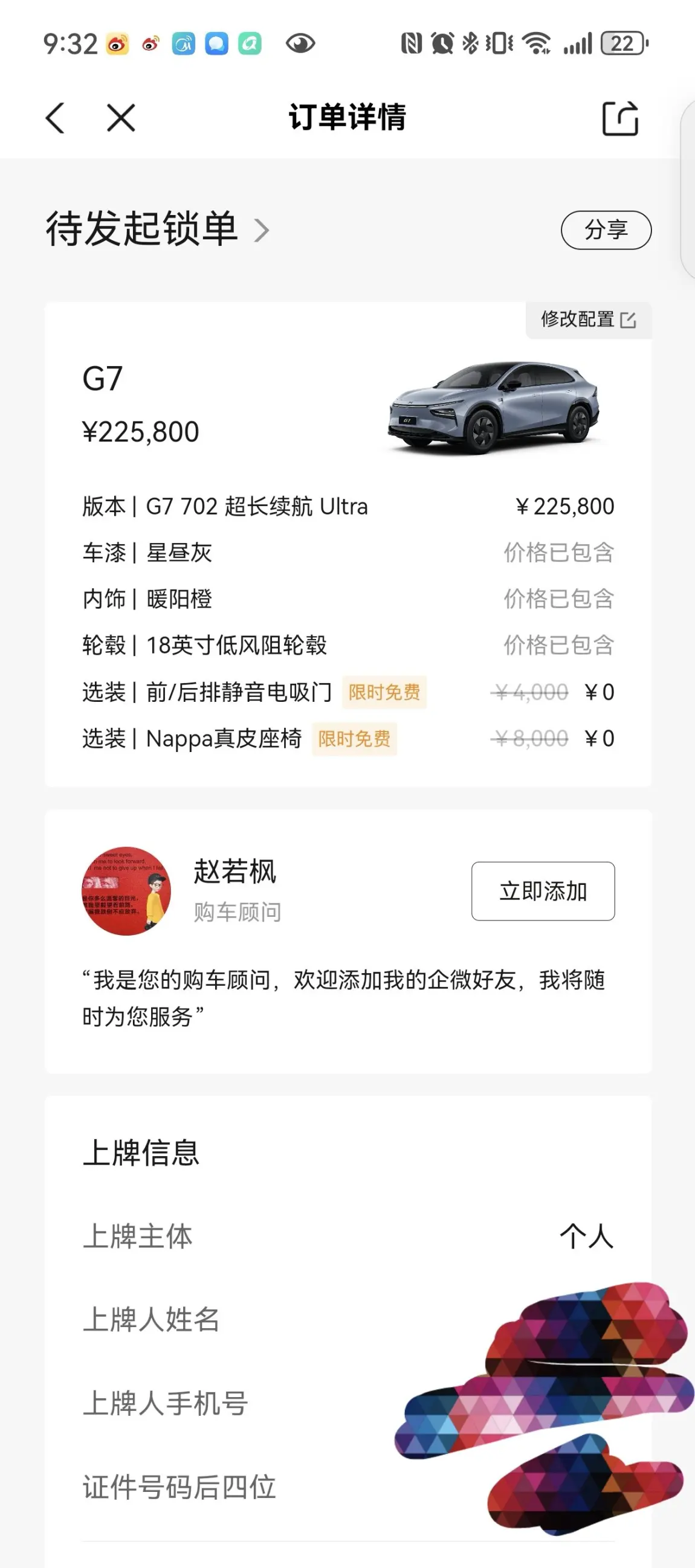Close the order details page

pyautogui.click(x=121, y=117)
